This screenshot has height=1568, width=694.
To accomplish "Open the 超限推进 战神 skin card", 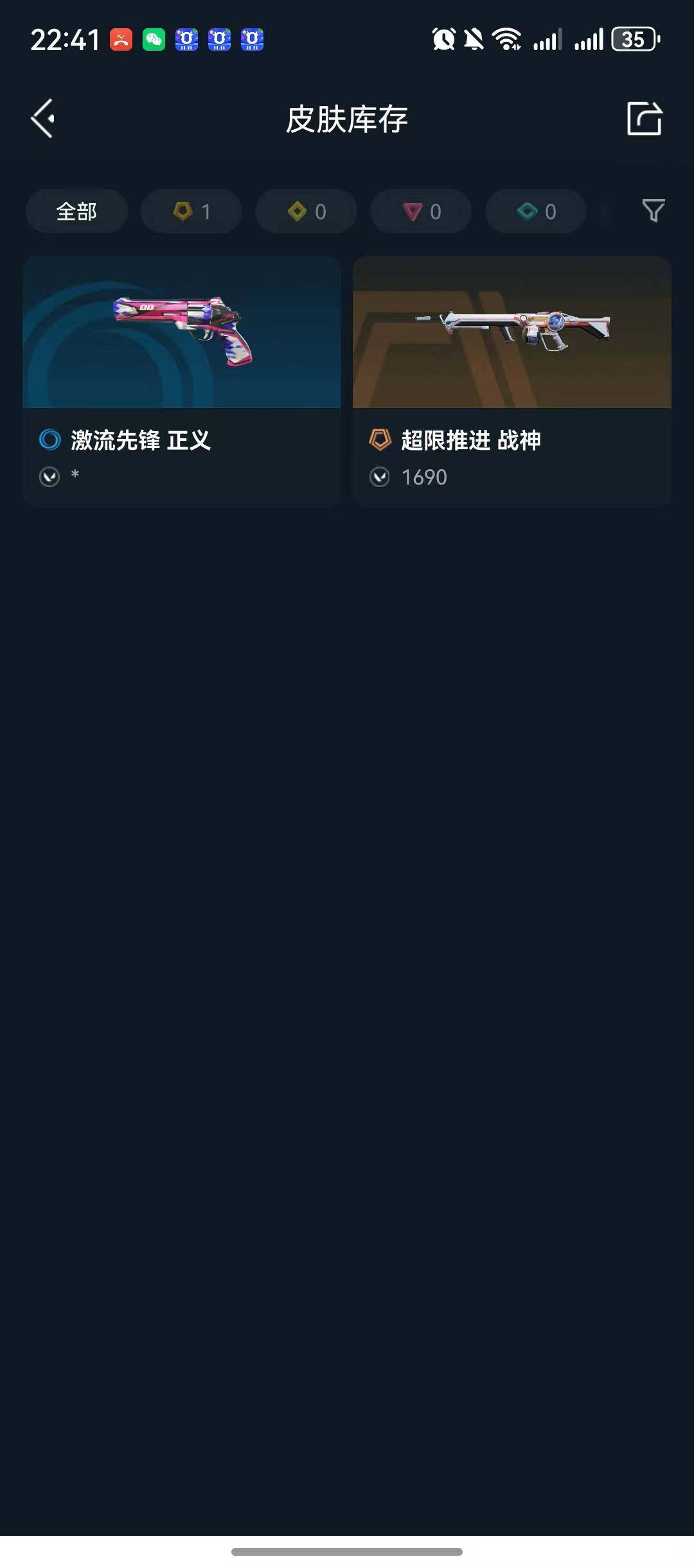I will pos(512,381).
